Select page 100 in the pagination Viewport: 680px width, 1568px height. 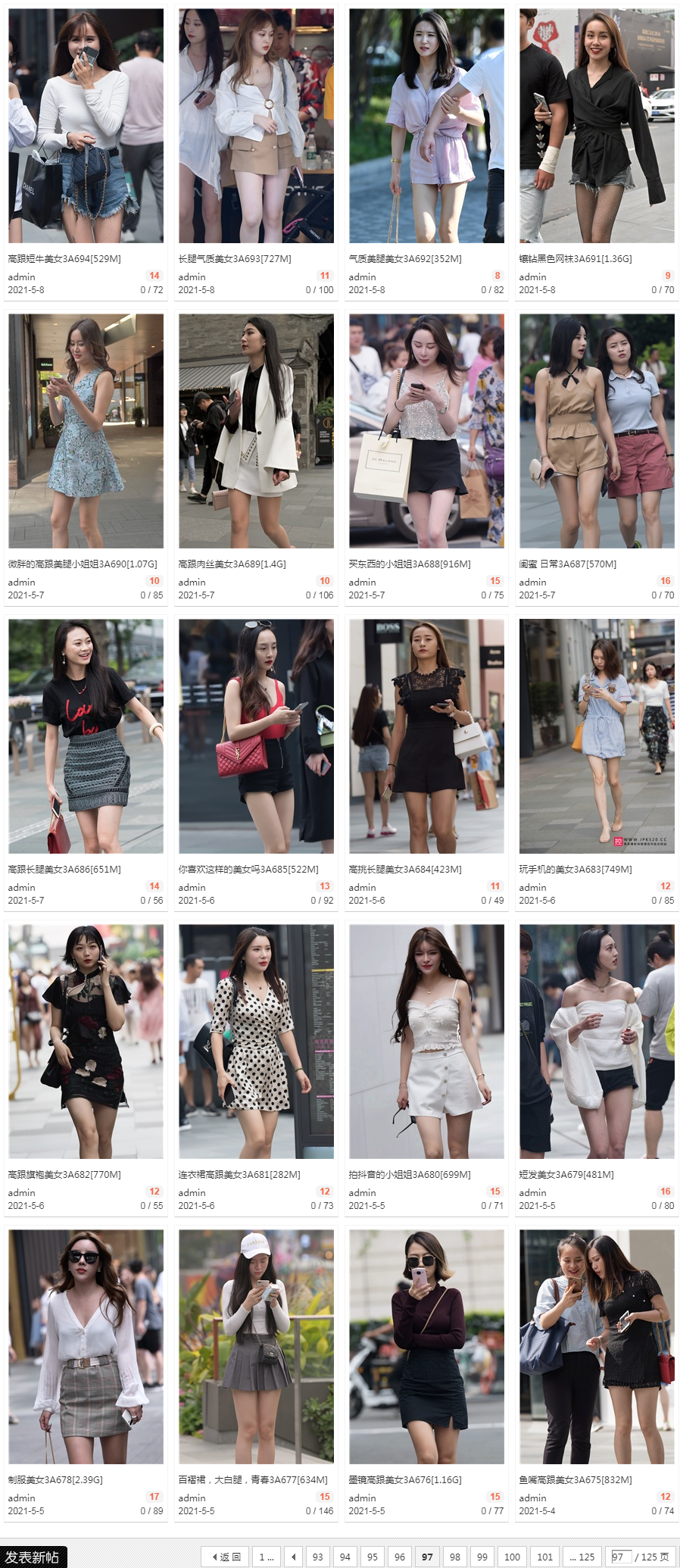point(512,1557)
